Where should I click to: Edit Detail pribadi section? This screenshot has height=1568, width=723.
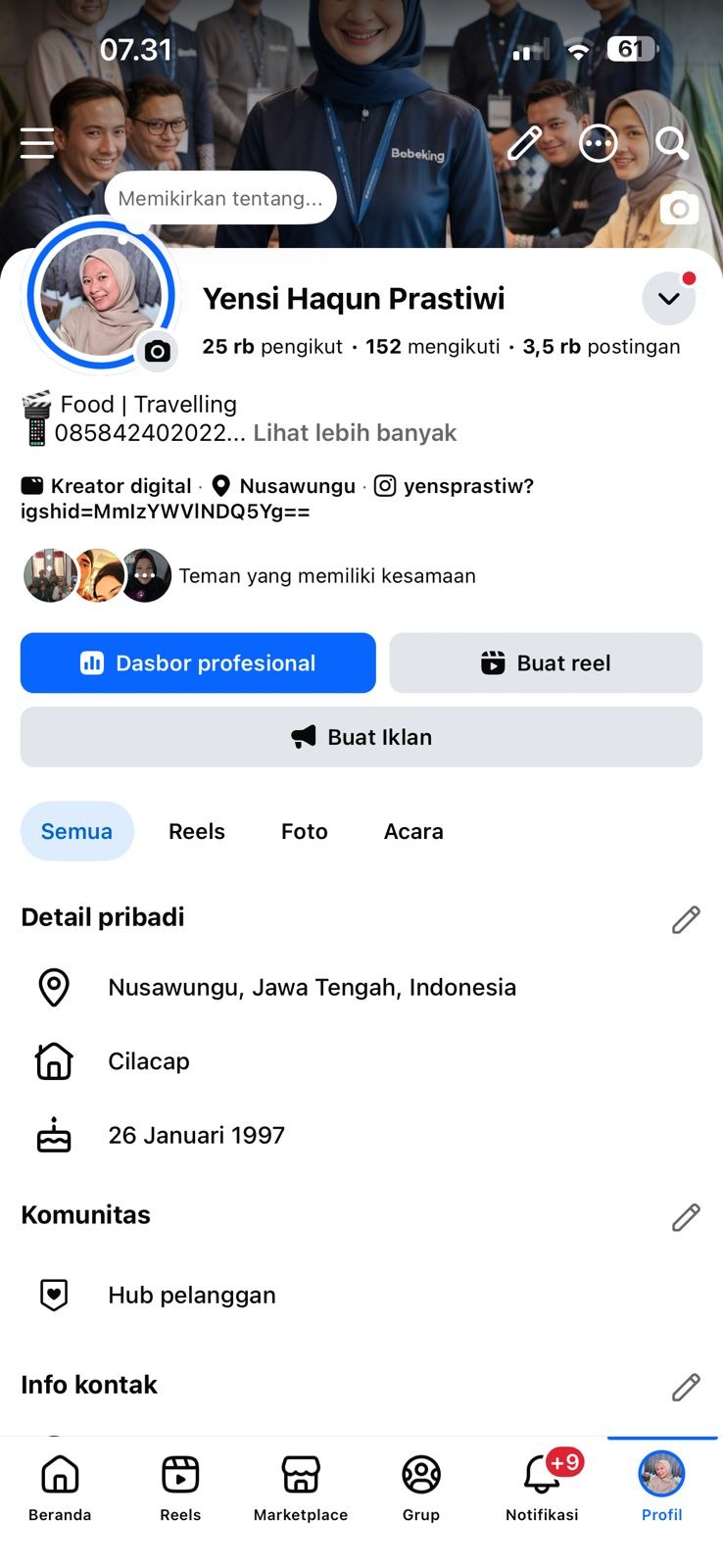point(686,919)
